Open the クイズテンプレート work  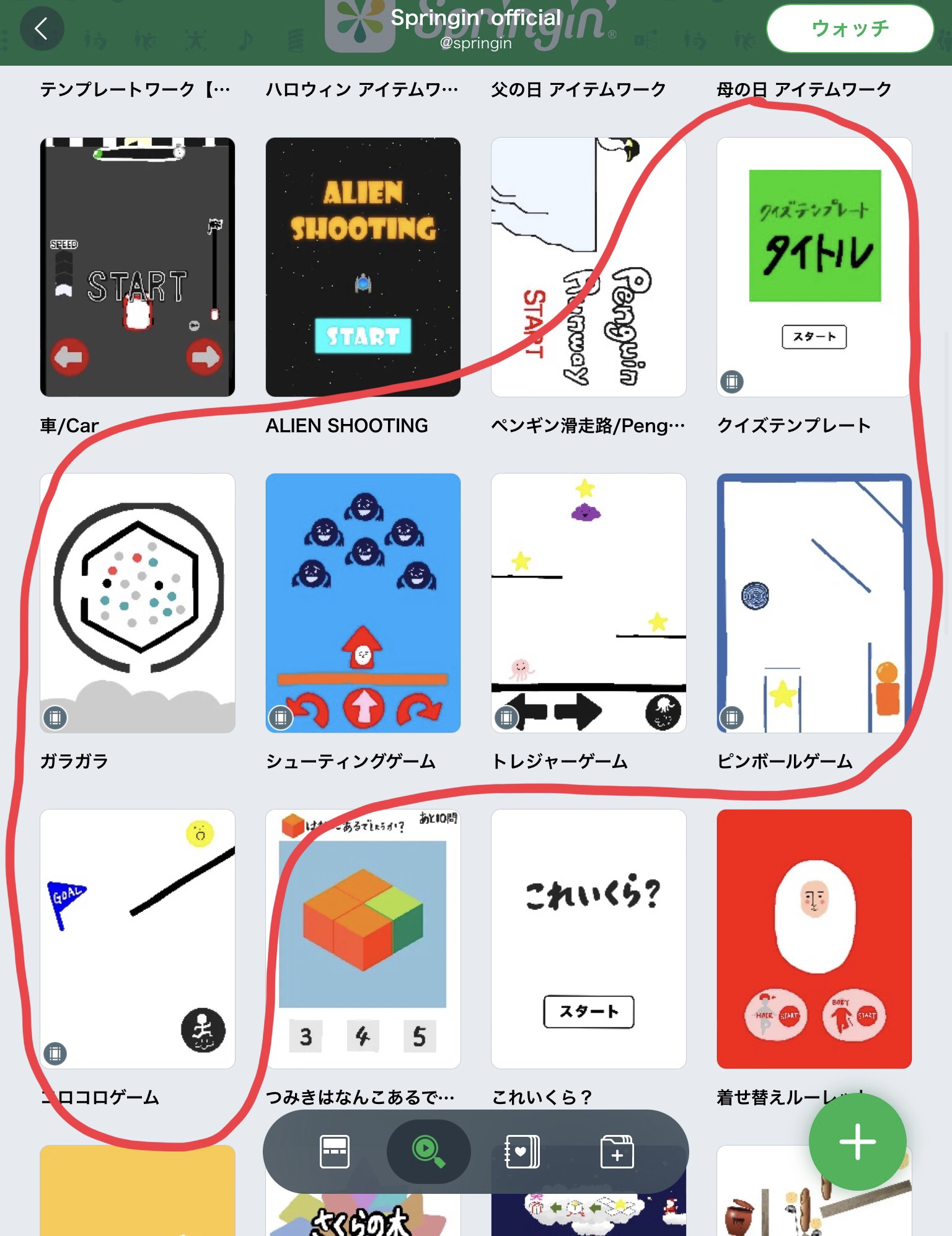tap(814, 267)
